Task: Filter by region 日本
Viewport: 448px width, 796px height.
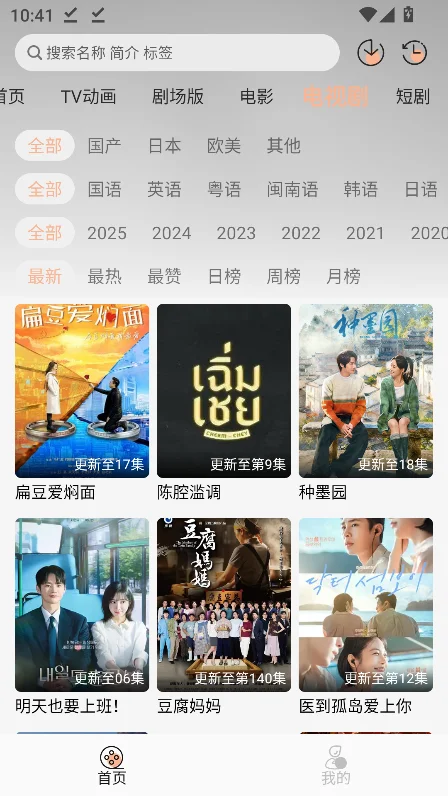Action: coord(164,146)
